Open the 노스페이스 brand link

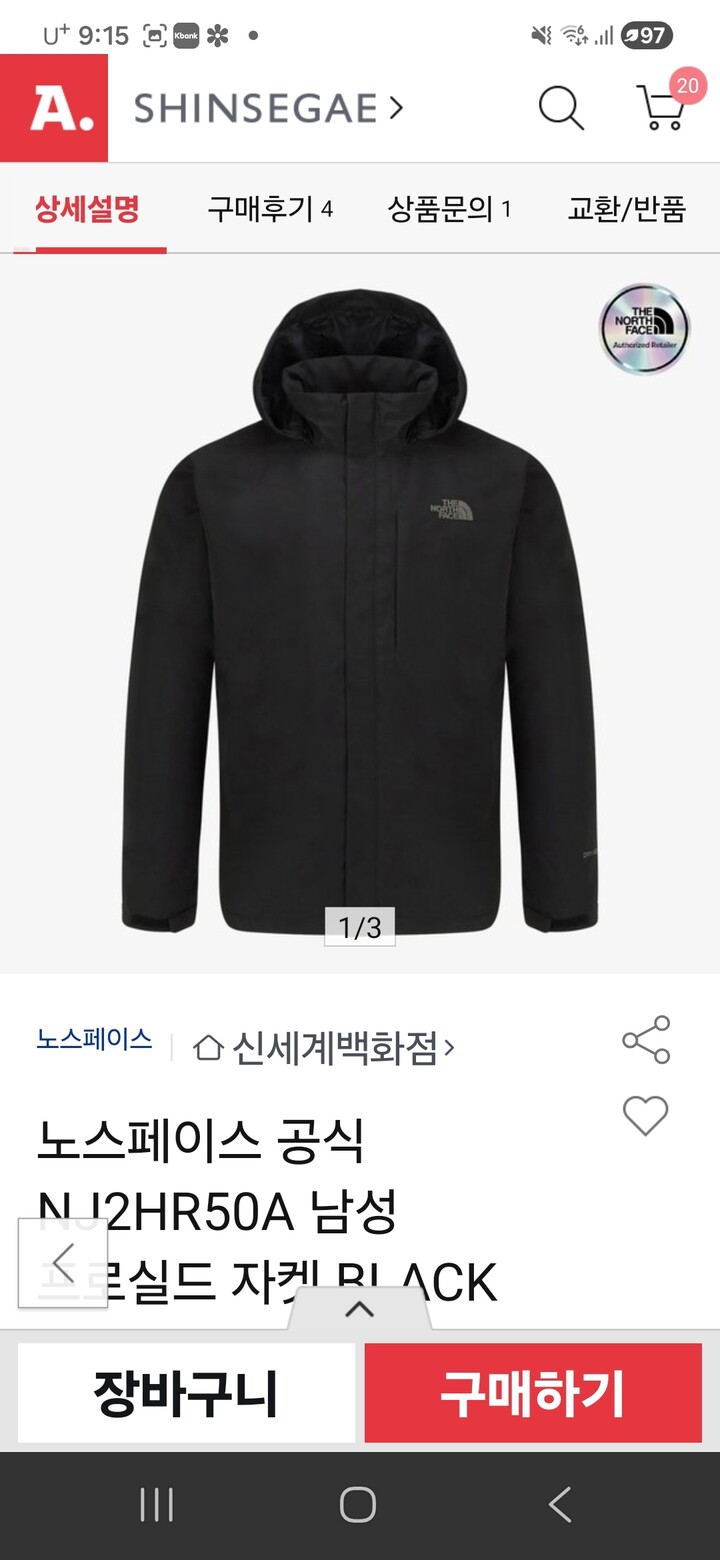click(94, 1040)
